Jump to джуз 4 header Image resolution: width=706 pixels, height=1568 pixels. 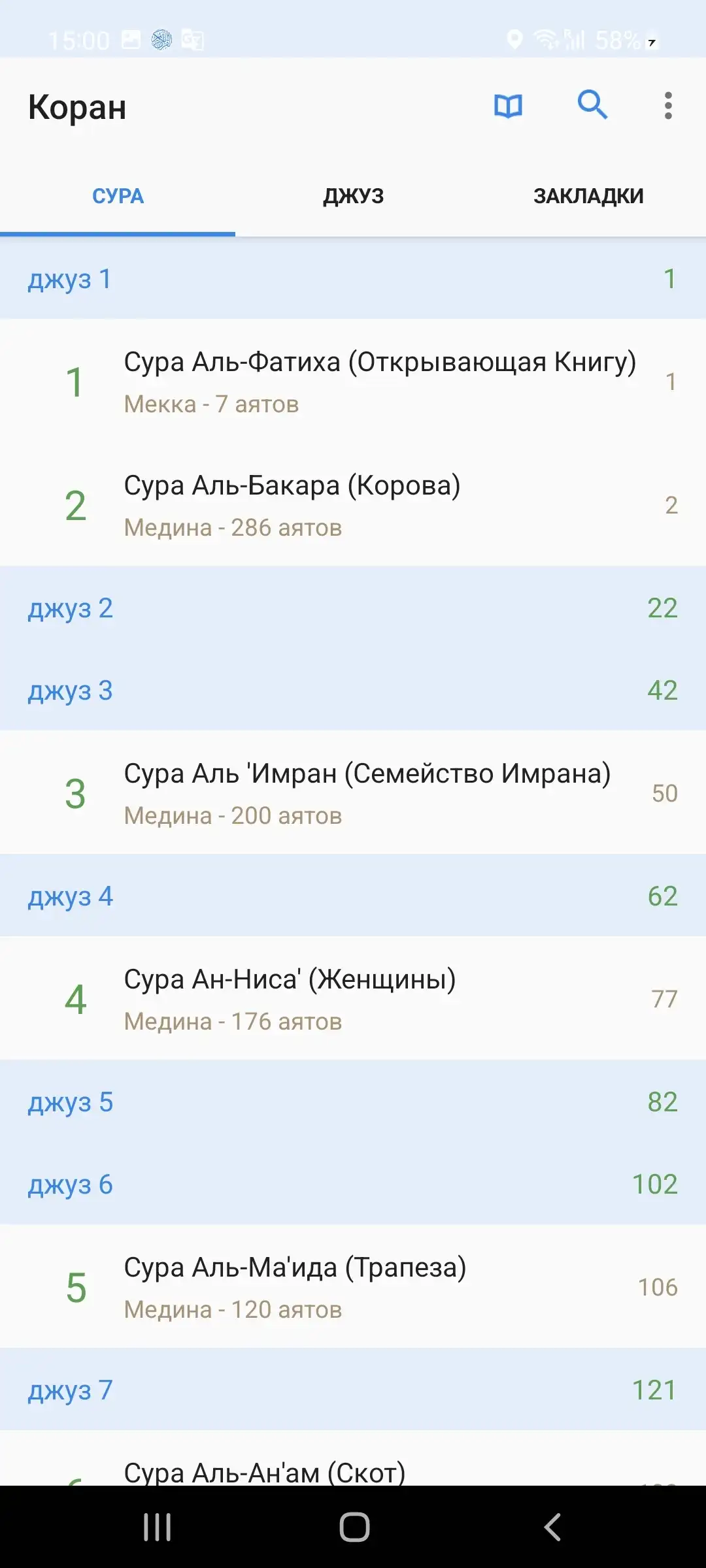(353, 896)
